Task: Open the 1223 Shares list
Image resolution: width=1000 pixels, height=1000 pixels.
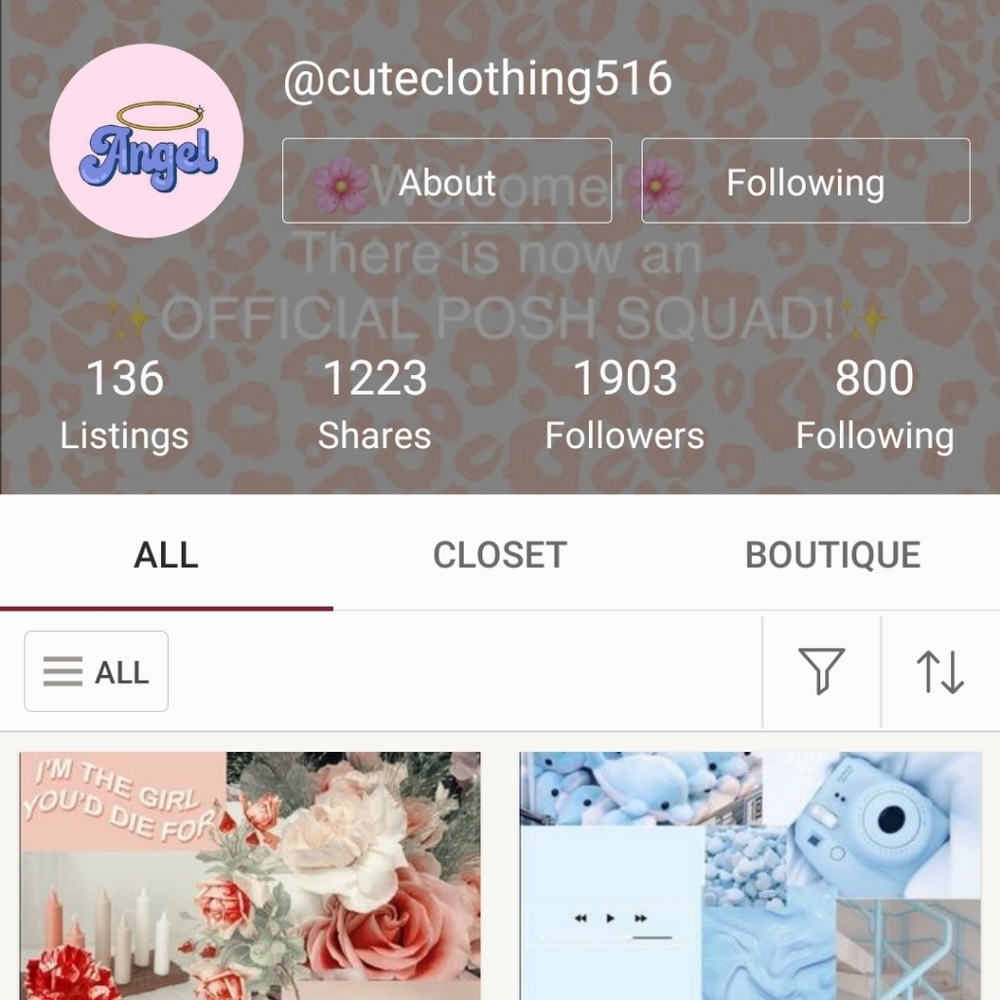Action: click(x=374, y=404)
